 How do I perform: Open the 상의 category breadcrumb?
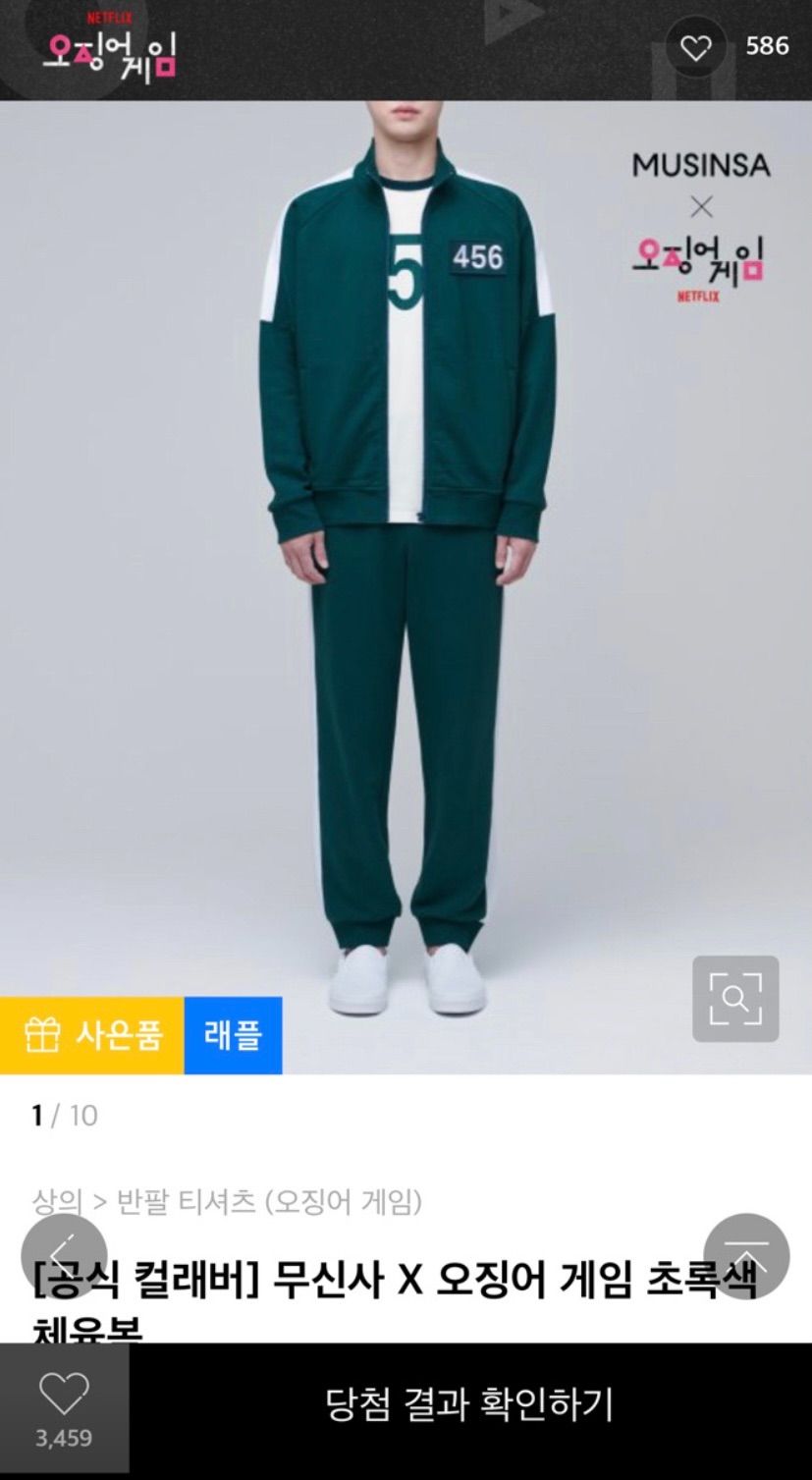pyautogui.click(x=57, y=1201)
